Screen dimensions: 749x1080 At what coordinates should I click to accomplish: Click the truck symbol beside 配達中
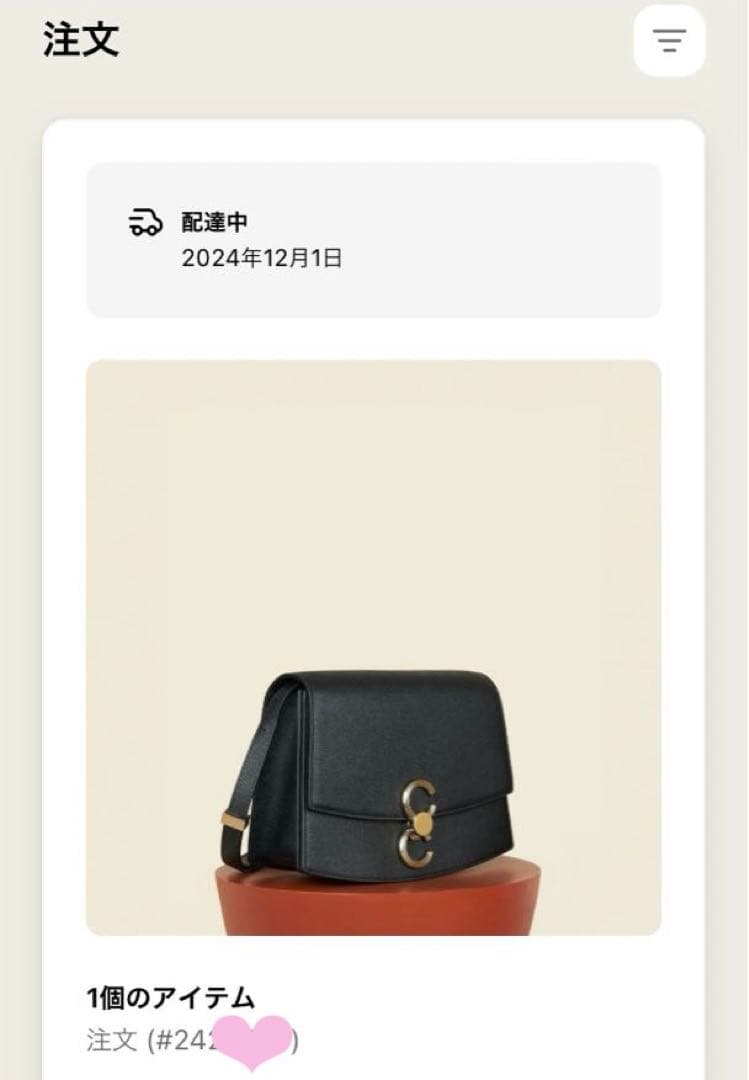pyautogui.click(x=146, y=222)
